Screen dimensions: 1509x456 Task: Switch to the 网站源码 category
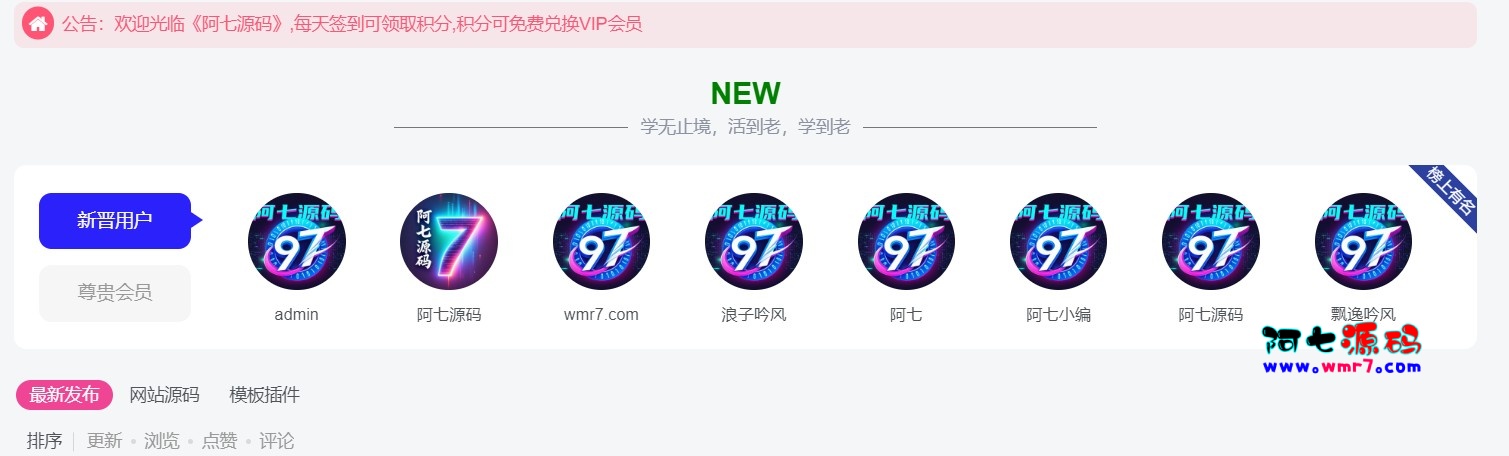pos(164,395)
